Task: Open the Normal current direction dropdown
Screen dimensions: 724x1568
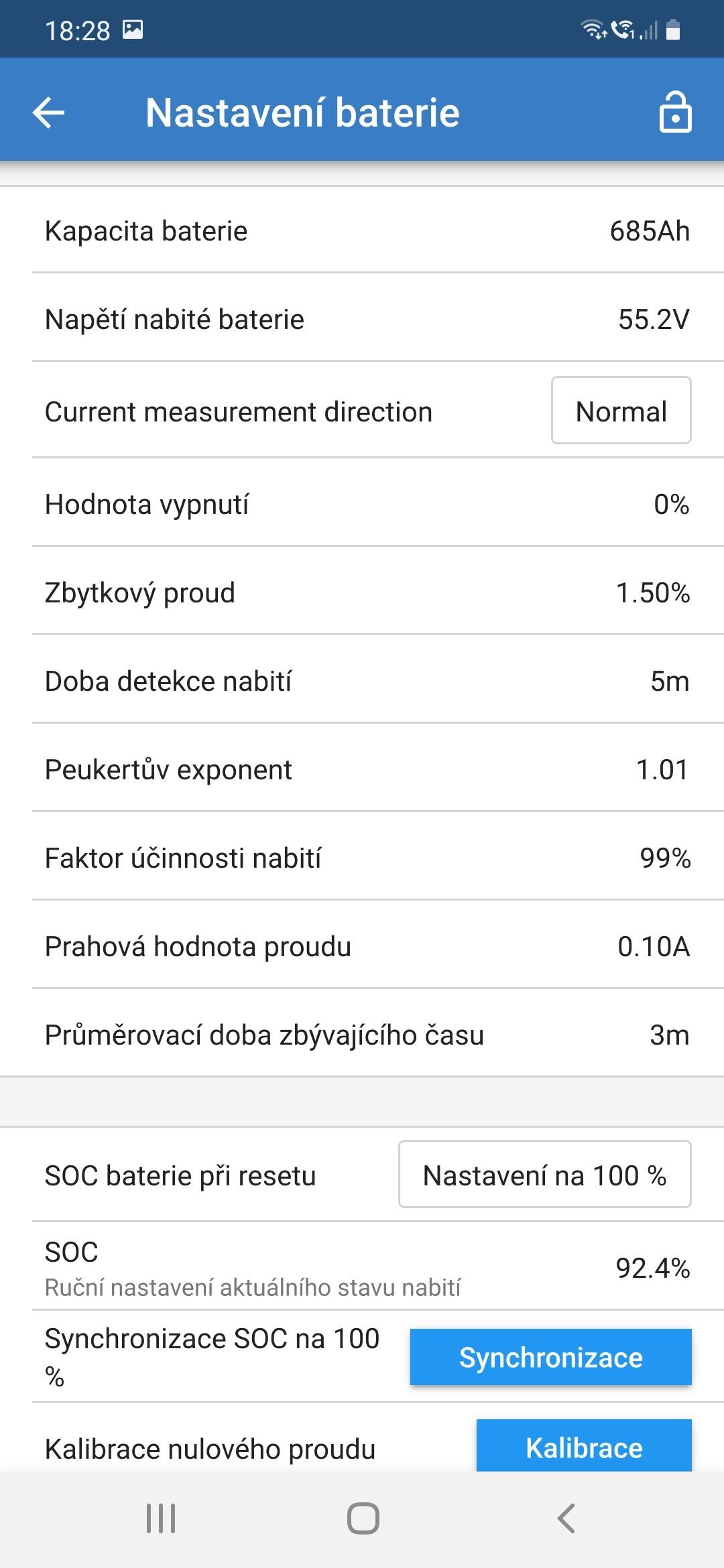Action: [x=621, y=411]
